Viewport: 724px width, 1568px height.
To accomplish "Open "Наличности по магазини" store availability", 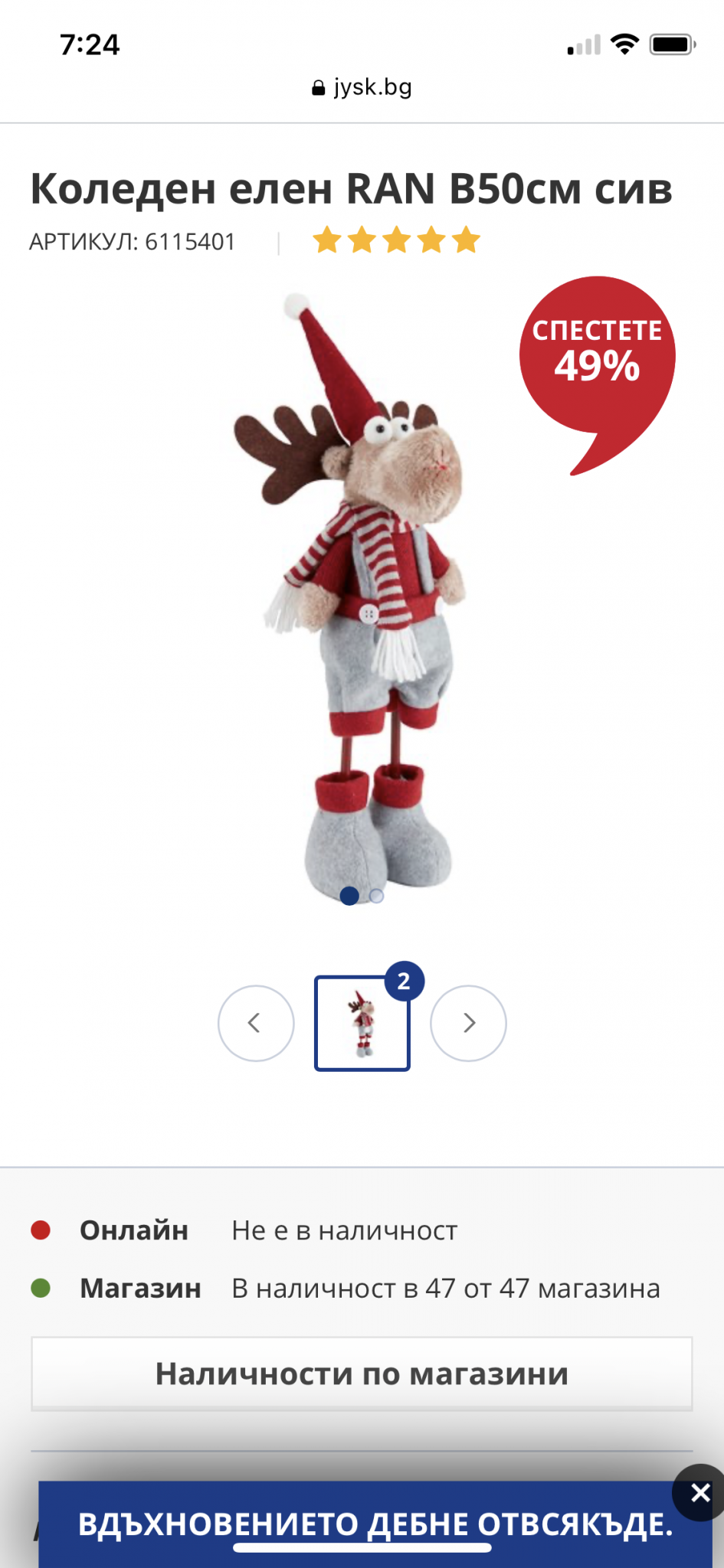I will (362, 1374).
